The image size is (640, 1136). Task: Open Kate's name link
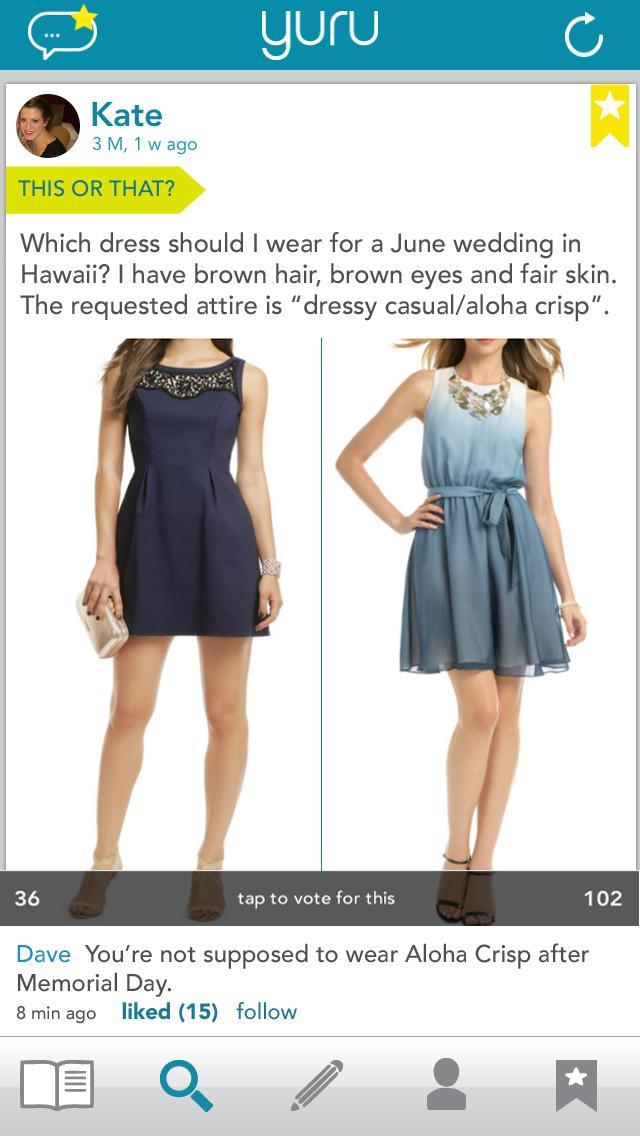click(x=126, y=114)
